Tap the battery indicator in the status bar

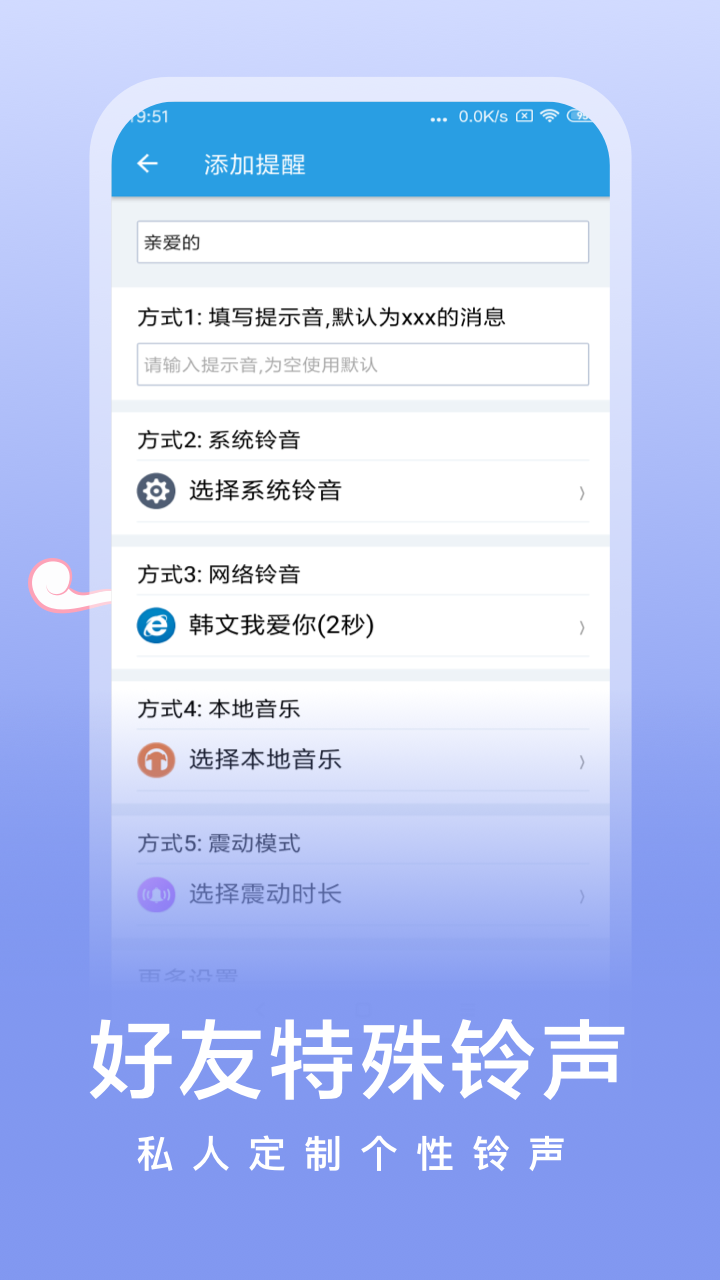[580, 117]
